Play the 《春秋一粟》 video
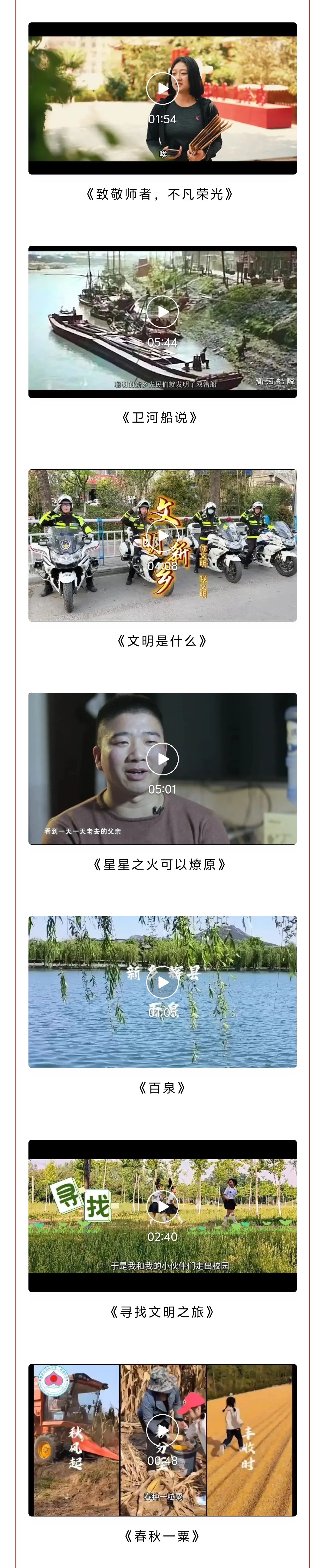Screen dimensions: 326x1568 (x=162, y=1430)
